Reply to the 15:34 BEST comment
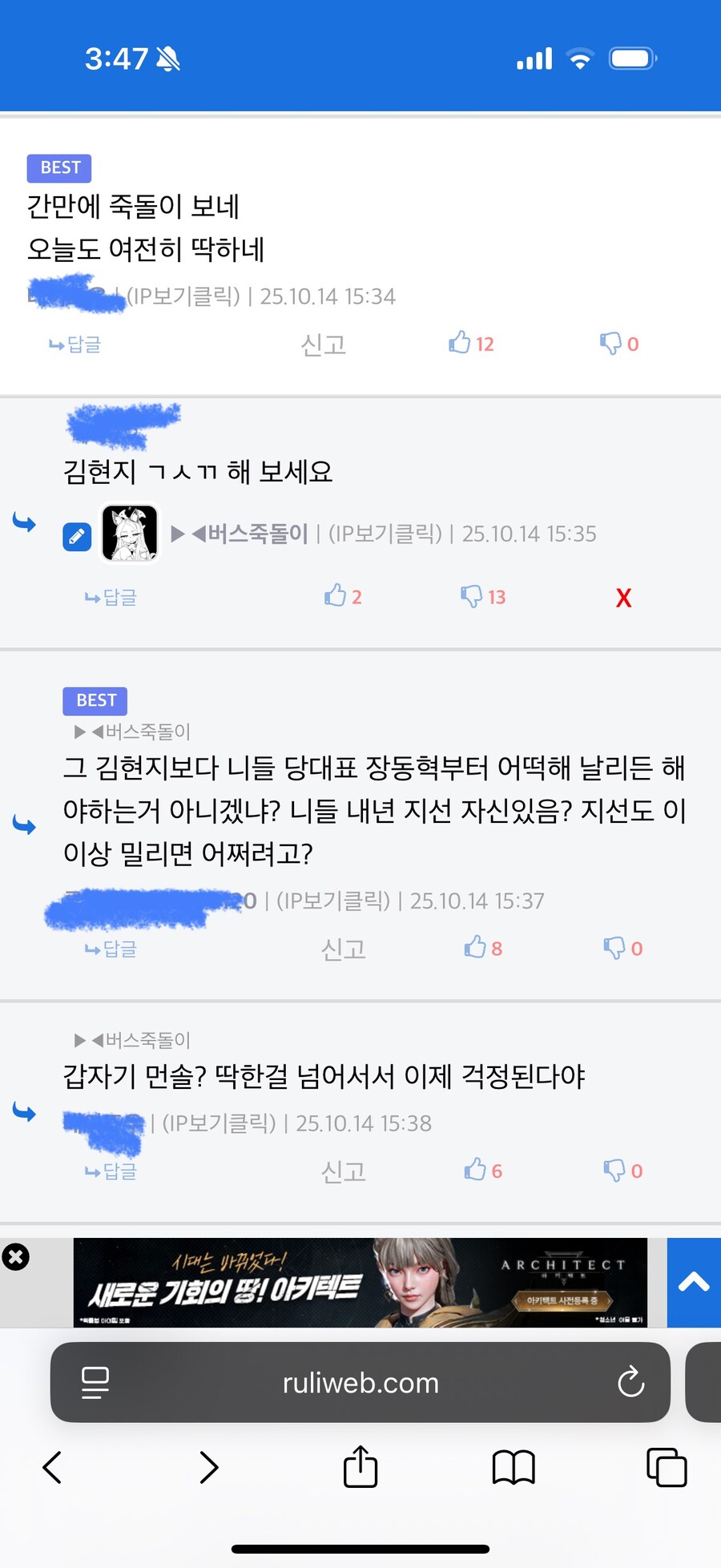This screenshot has width=721, height=1568. pyautogui.click(x=75, y=345)
